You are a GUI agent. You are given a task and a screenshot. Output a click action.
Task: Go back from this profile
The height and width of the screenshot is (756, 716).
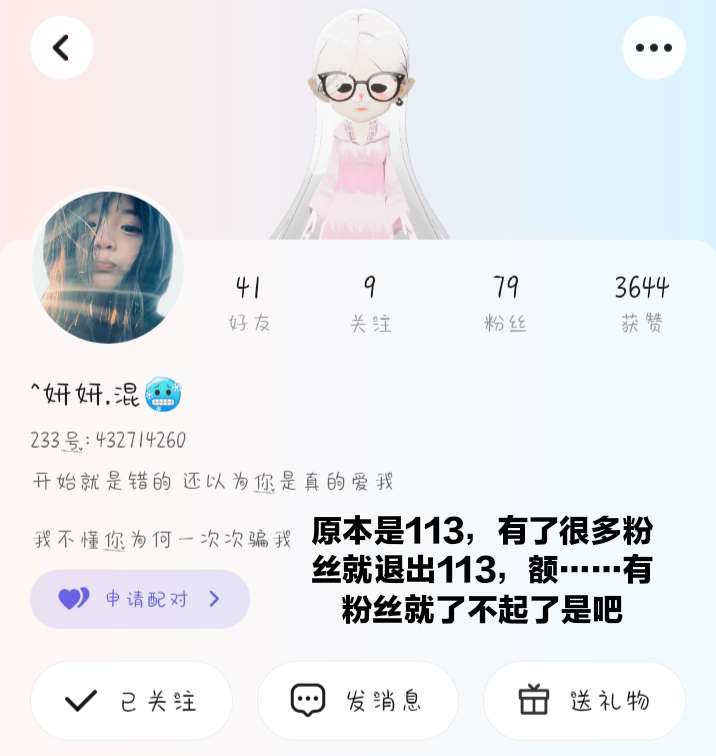click(62, 48)
